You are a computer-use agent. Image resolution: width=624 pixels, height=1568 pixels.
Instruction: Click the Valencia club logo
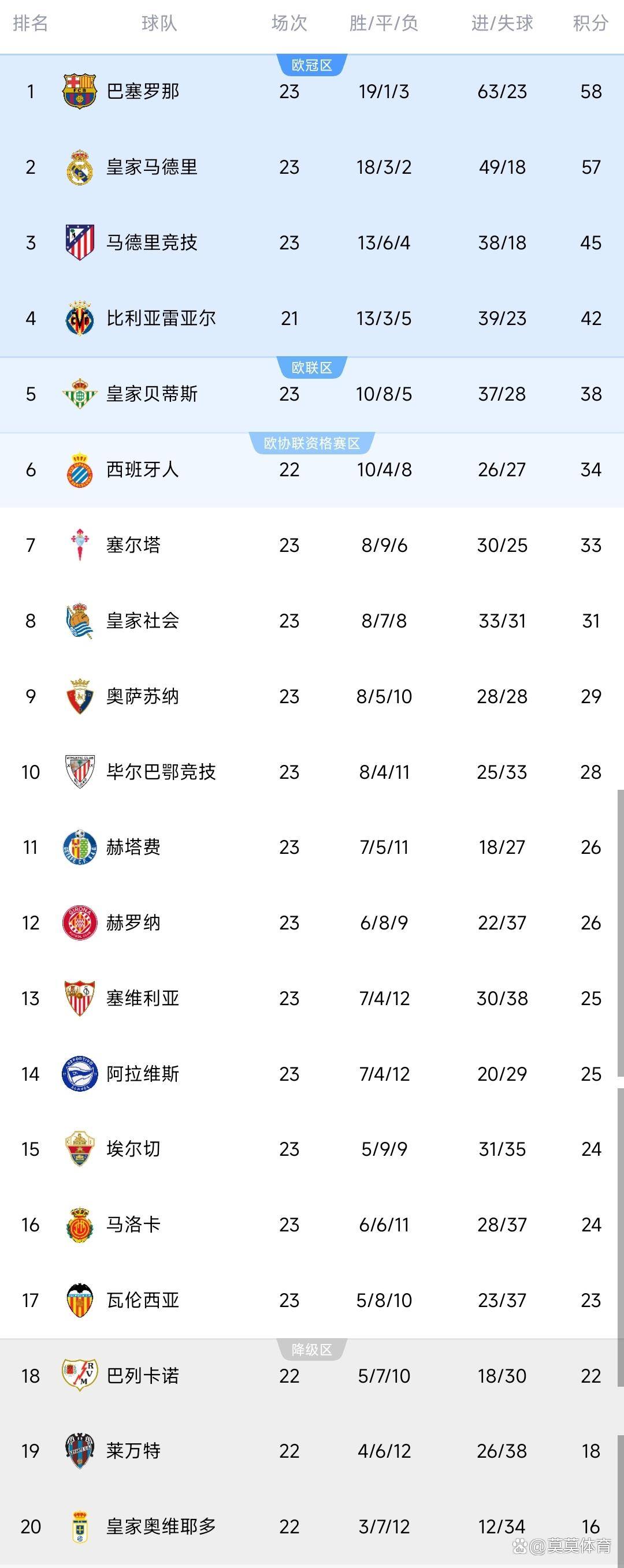[x=80, y=1301]
